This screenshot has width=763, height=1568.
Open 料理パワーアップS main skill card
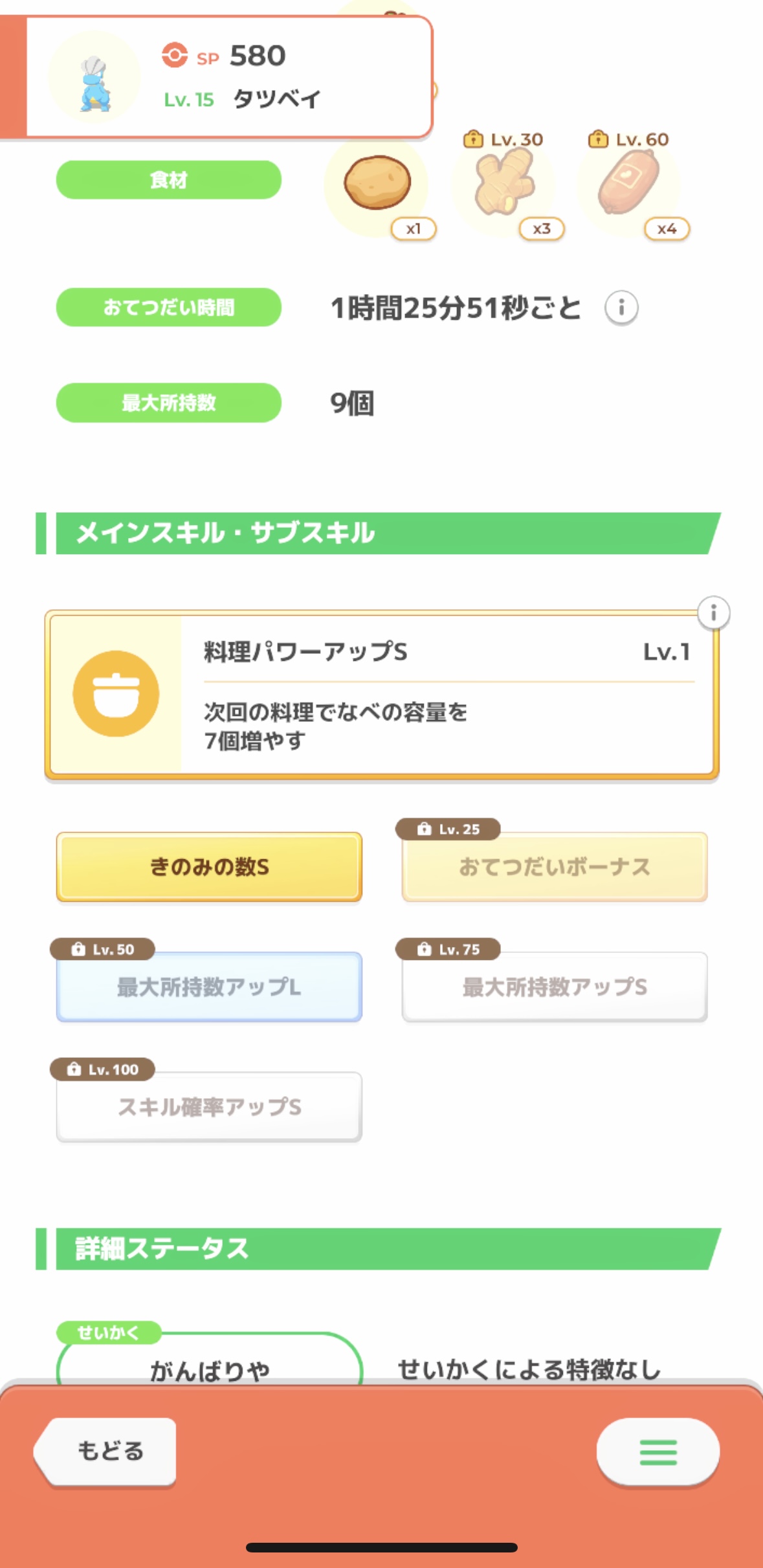click(382, 694)
